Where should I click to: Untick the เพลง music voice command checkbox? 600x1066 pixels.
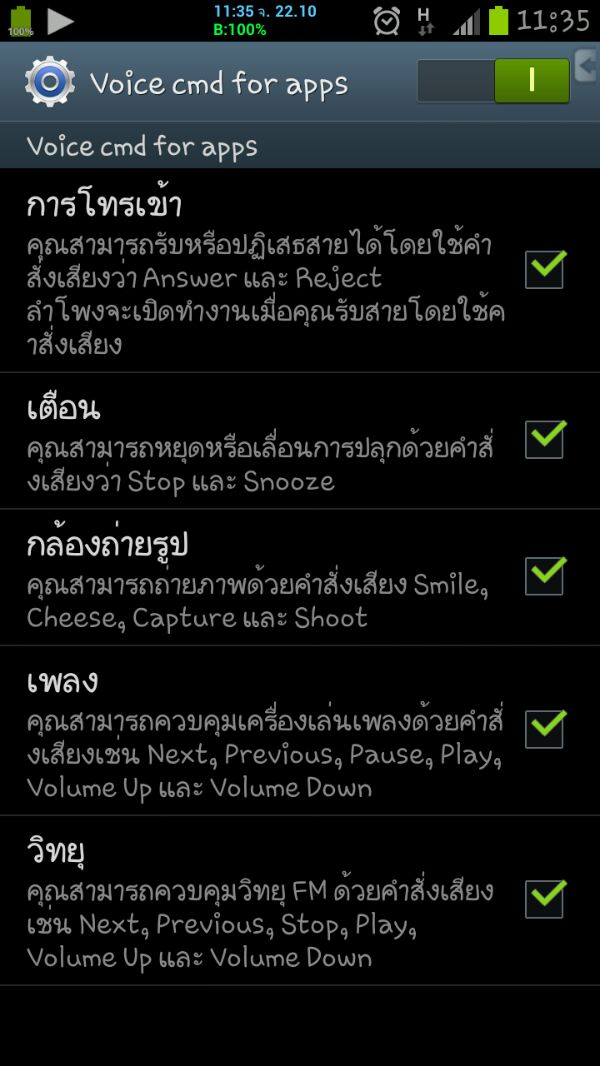(545, 729)
